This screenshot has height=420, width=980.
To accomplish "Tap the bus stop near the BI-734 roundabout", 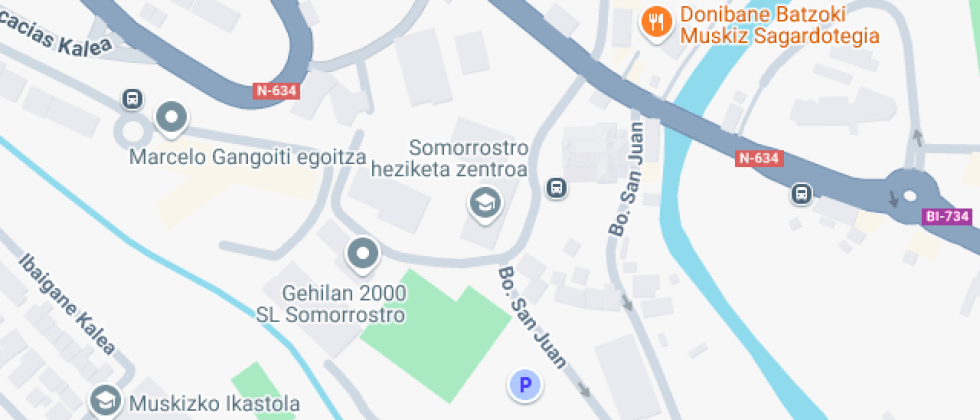I will [x=801, y=194].
